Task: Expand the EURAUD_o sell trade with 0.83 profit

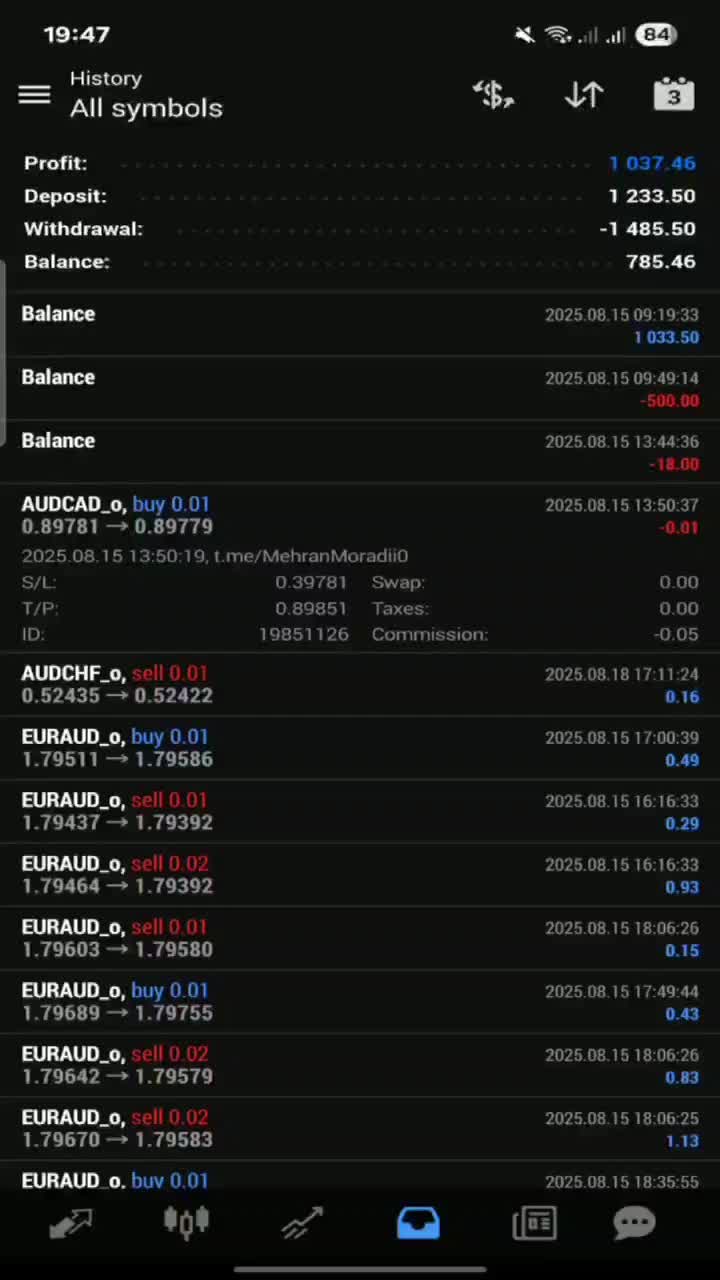Action: pos(360,1065)
